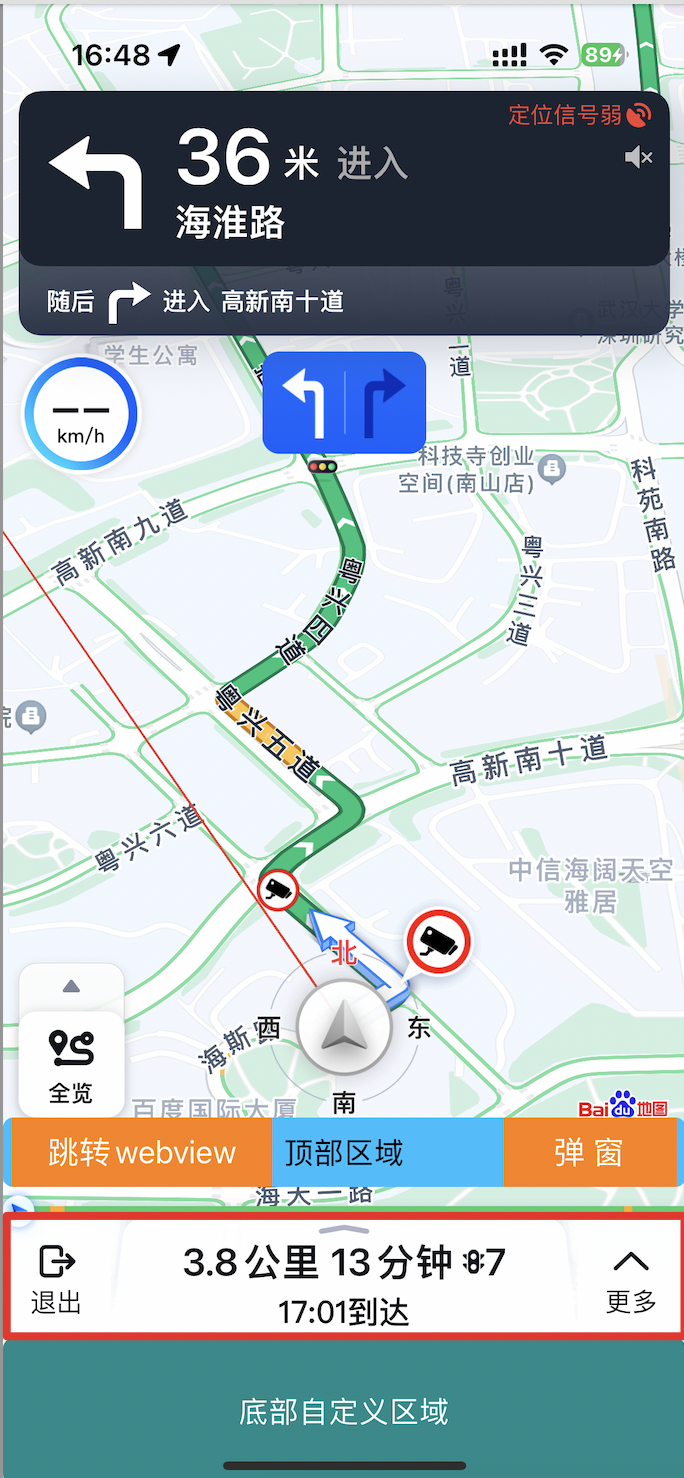This screenshot has width=684, height=1478.
Task: Tap the 底部自定义区域 area
Action: [343, 1411]
